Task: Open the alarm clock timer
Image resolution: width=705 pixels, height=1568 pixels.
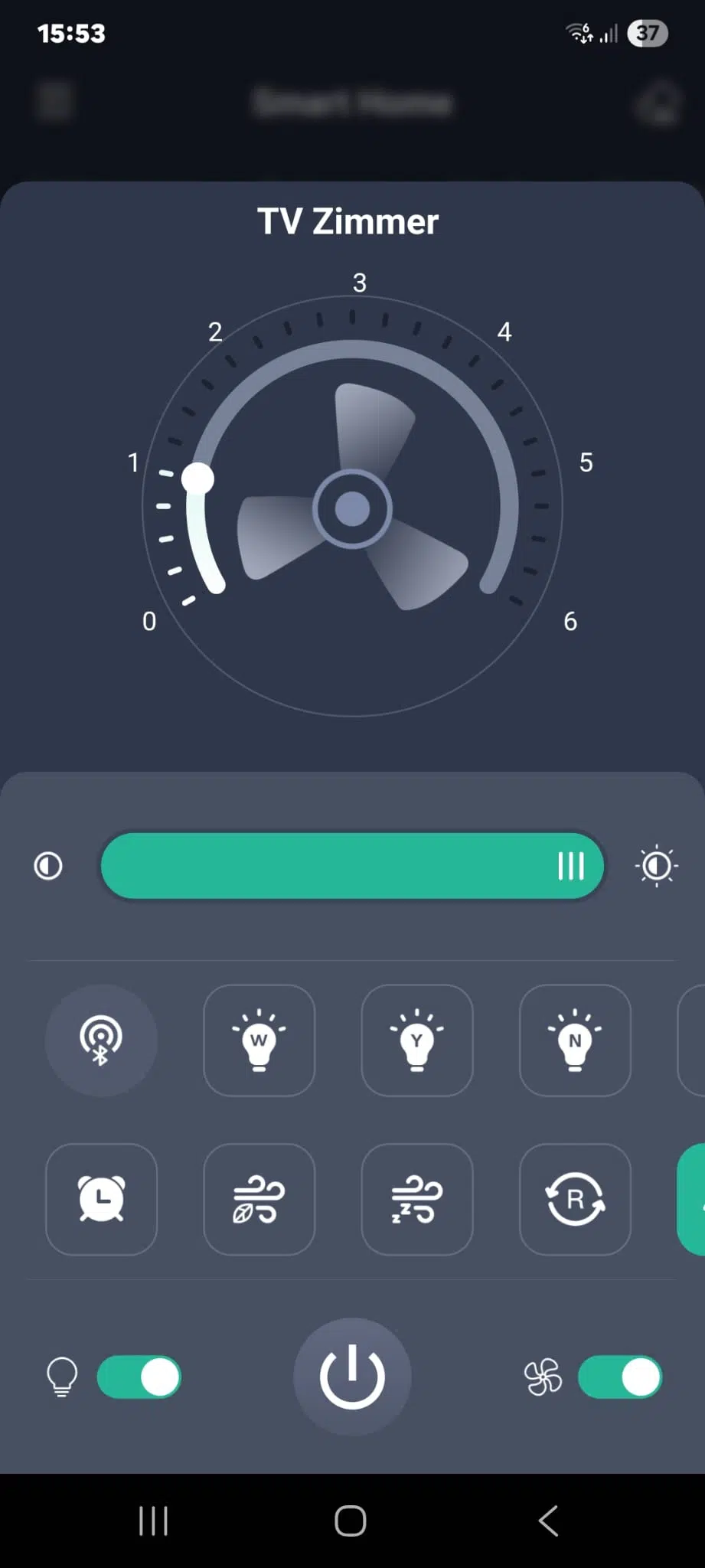Action: tap(101, 1198)
